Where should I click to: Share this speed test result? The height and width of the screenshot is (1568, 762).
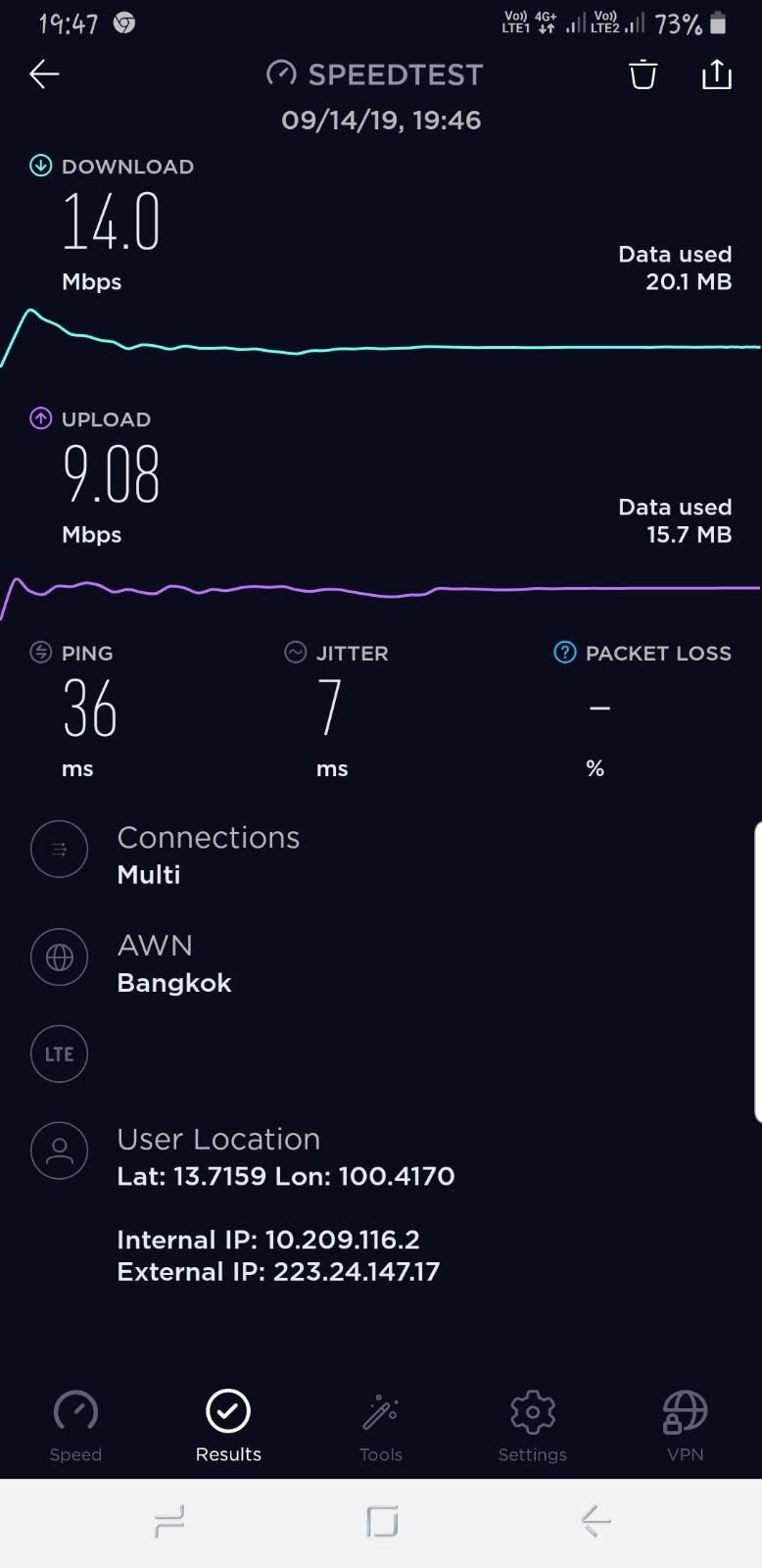pos(717,74)
